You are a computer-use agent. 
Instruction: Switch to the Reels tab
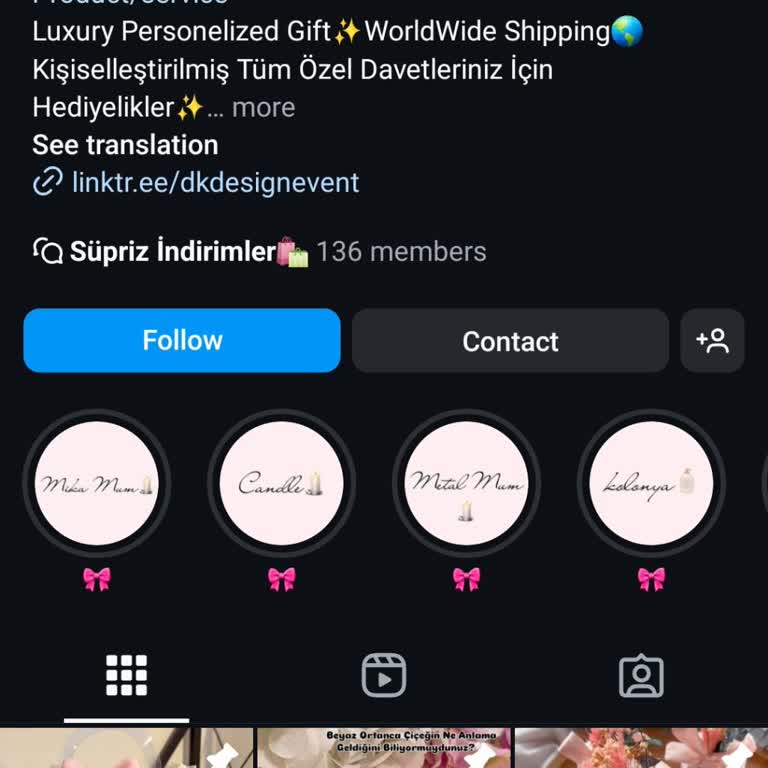coord(384,676)
